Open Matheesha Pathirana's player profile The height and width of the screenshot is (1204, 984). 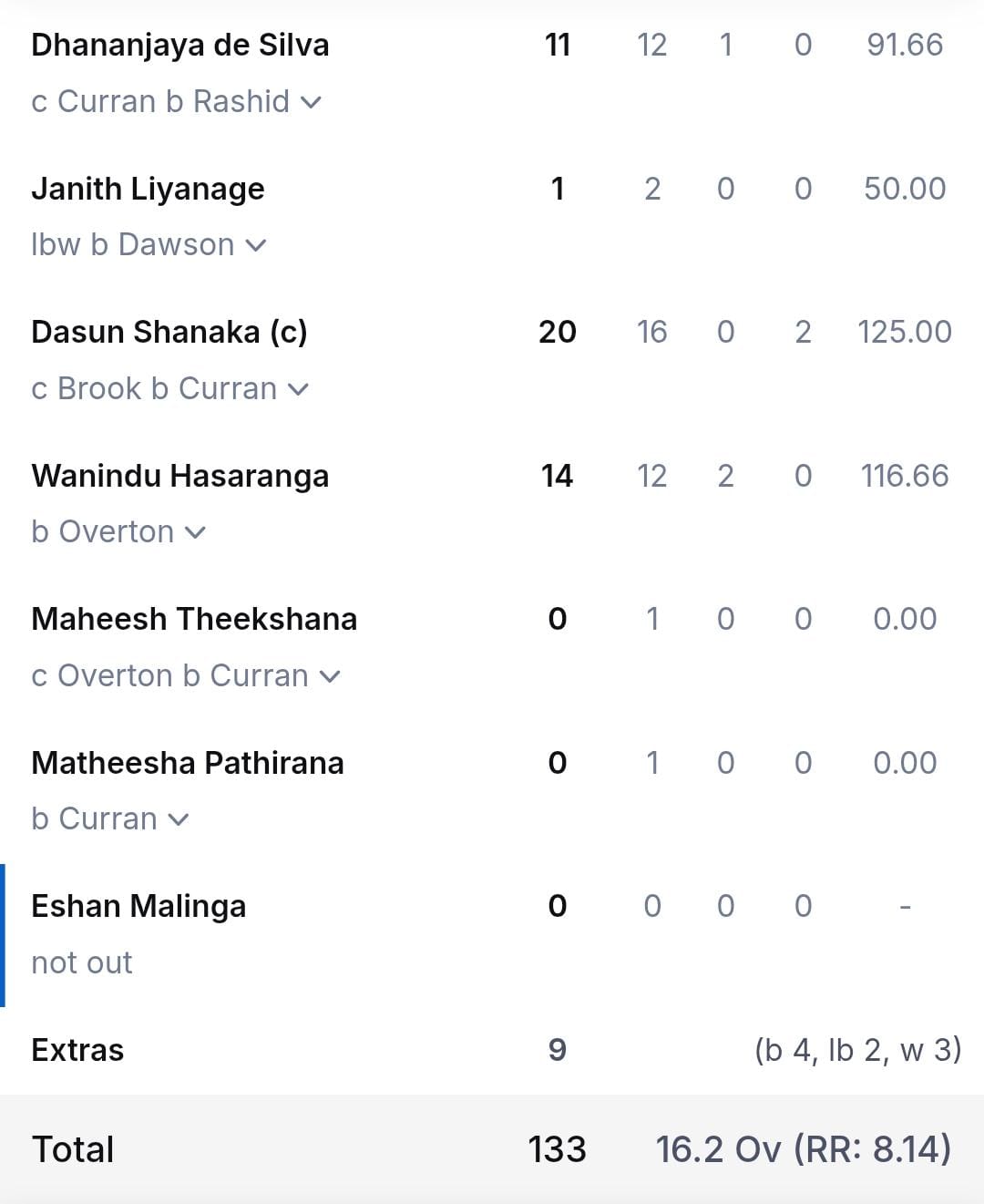click(x=187, y=763)
